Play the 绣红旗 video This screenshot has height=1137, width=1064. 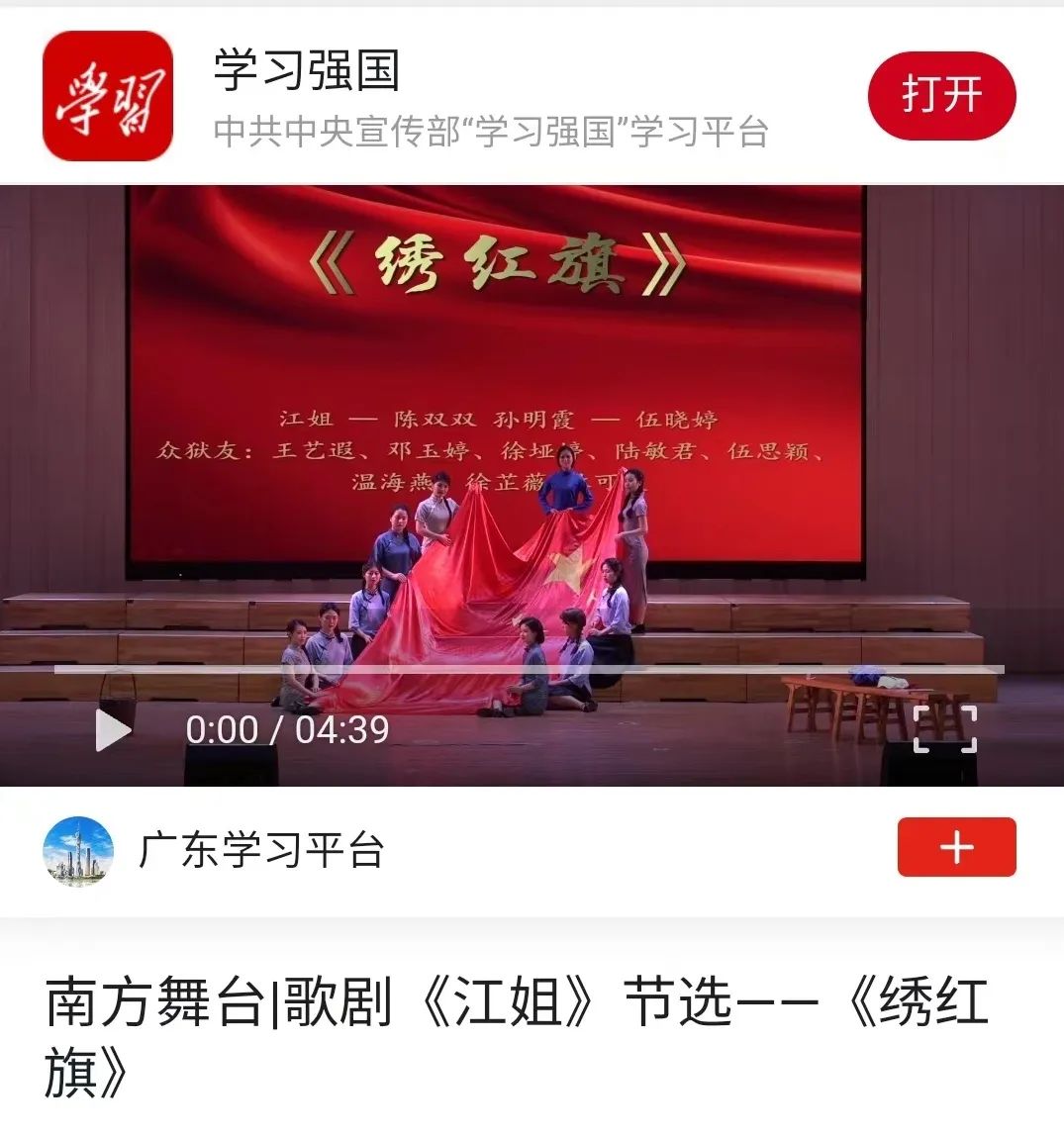pos(112,730)
